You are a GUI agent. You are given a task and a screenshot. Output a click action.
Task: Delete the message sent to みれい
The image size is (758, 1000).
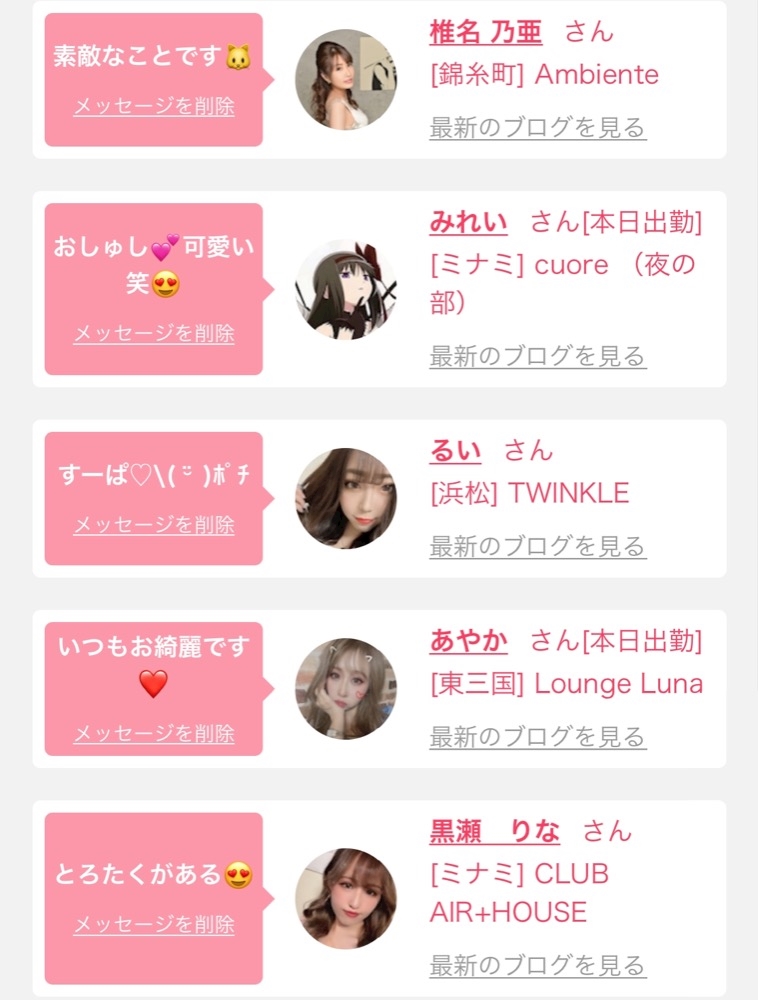pos(154,333)
